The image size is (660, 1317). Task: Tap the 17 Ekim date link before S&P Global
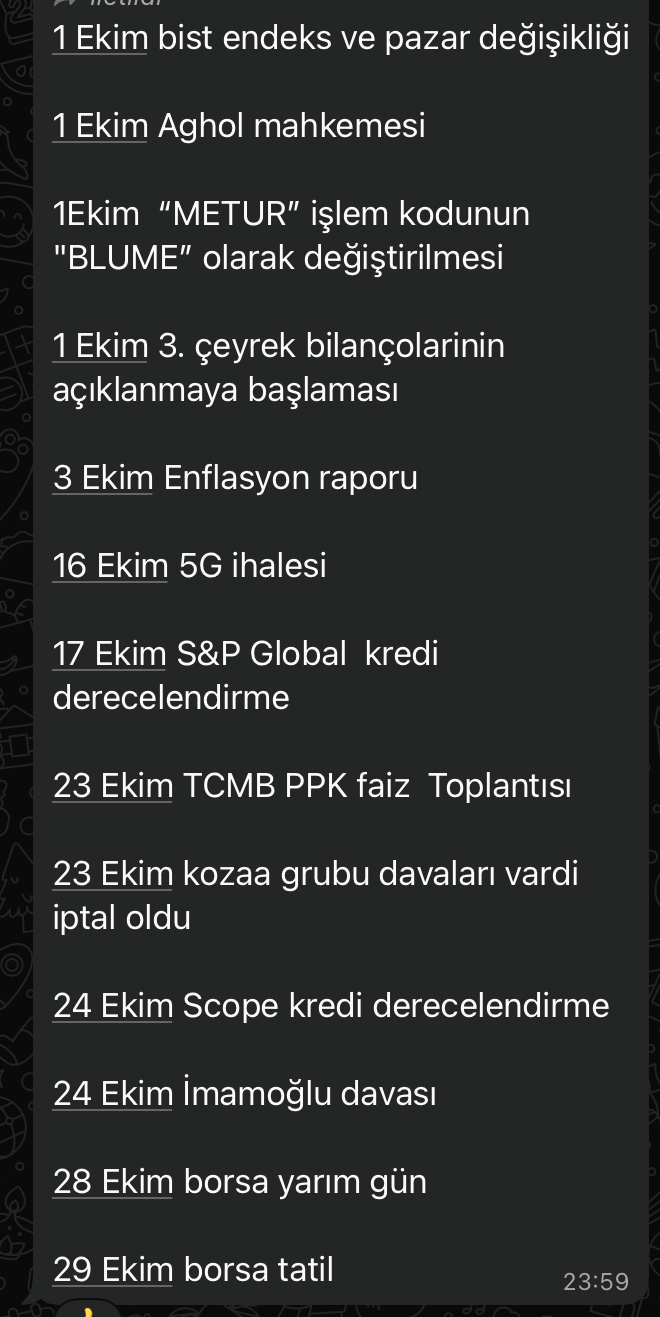pyautogui.click(x=109, y=654)
